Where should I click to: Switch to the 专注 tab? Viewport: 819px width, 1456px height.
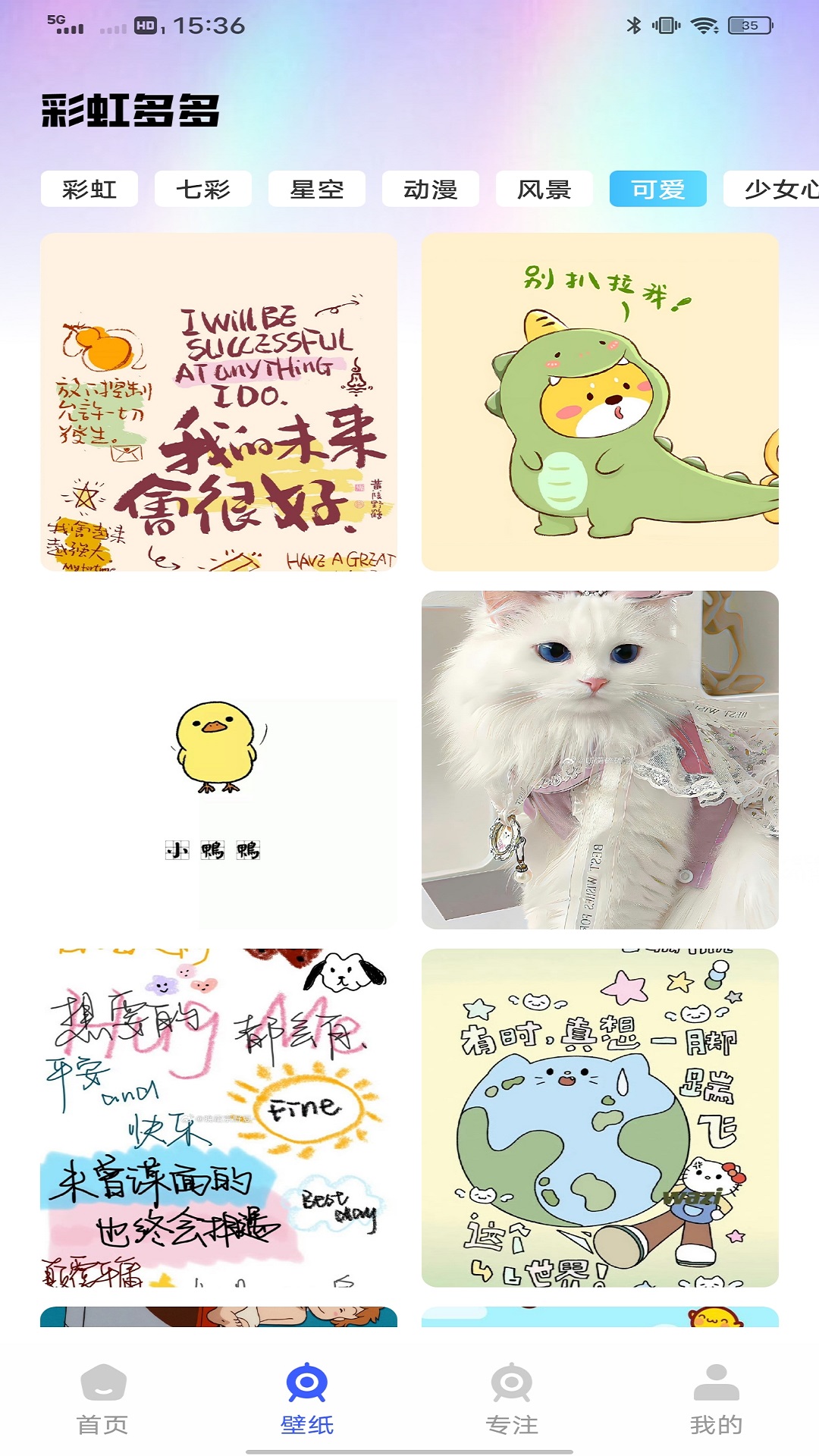coord(512,1398)
